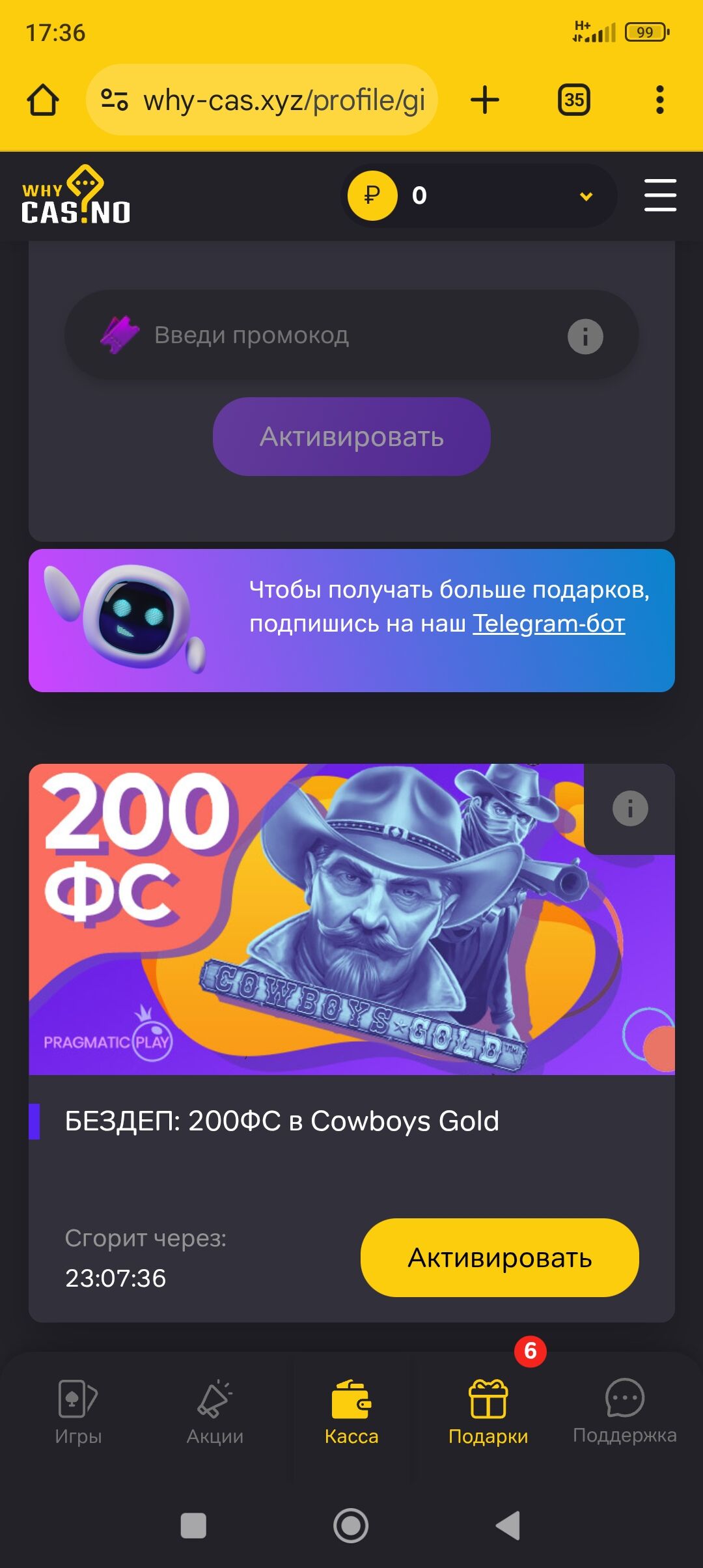Show promo code info icon
The image size is (703, 1568).
[x=585, y=337]
